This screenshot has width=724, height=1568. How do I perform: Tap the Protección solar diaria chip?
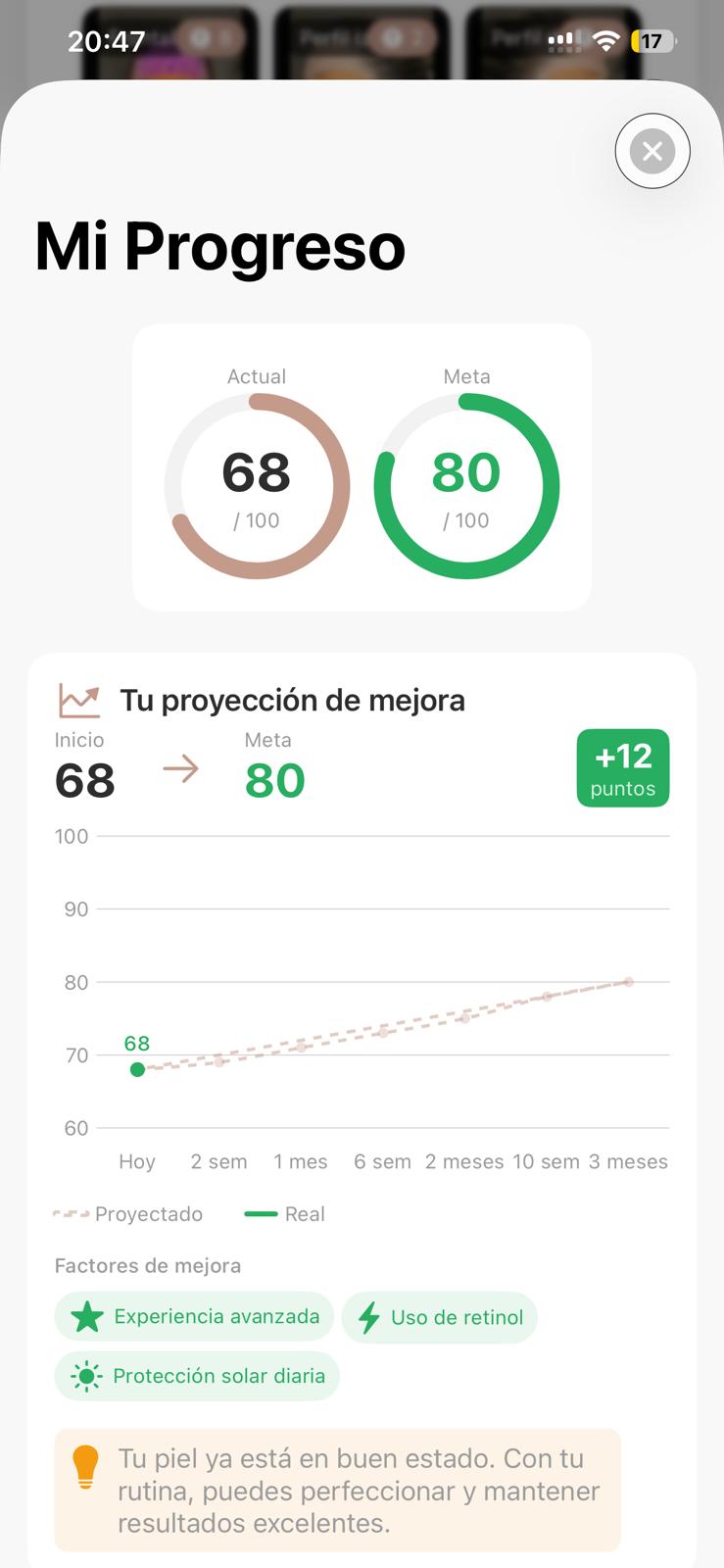click(197, 1376)
